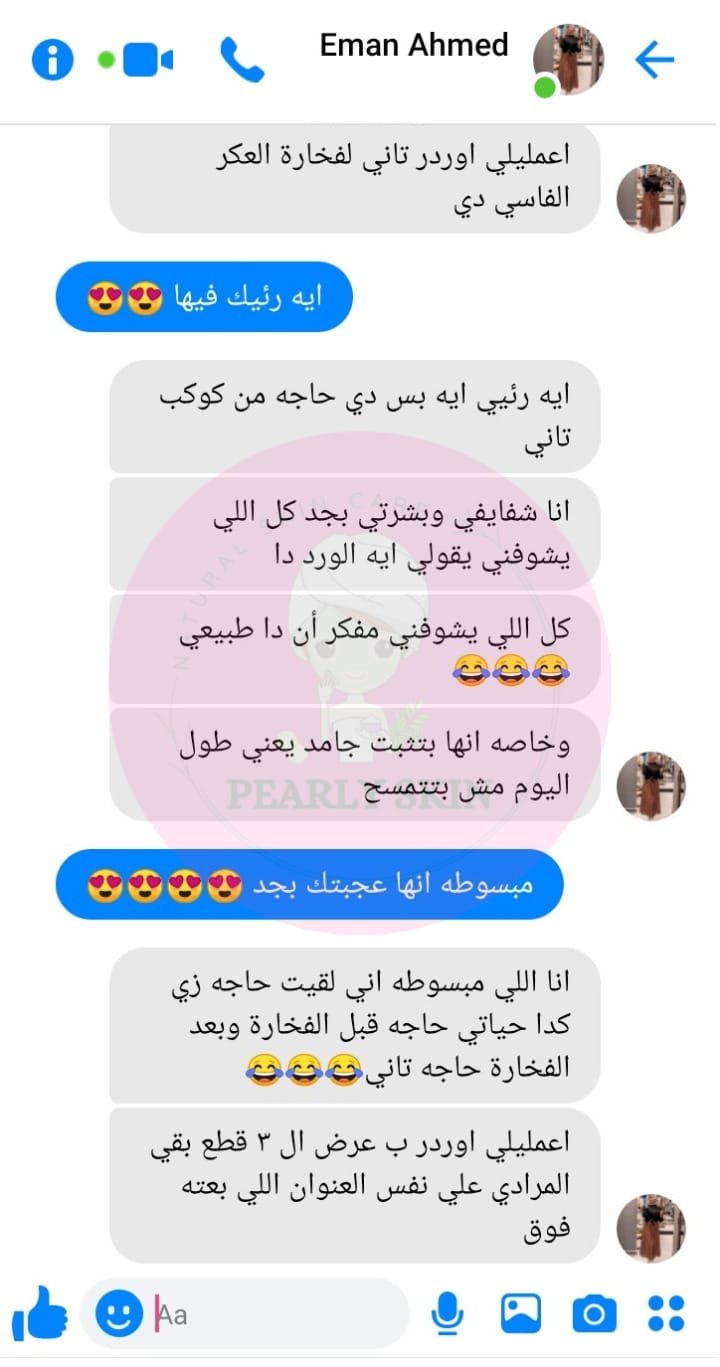Start a video call with Eman Ahmed

(x=148, y=60)
